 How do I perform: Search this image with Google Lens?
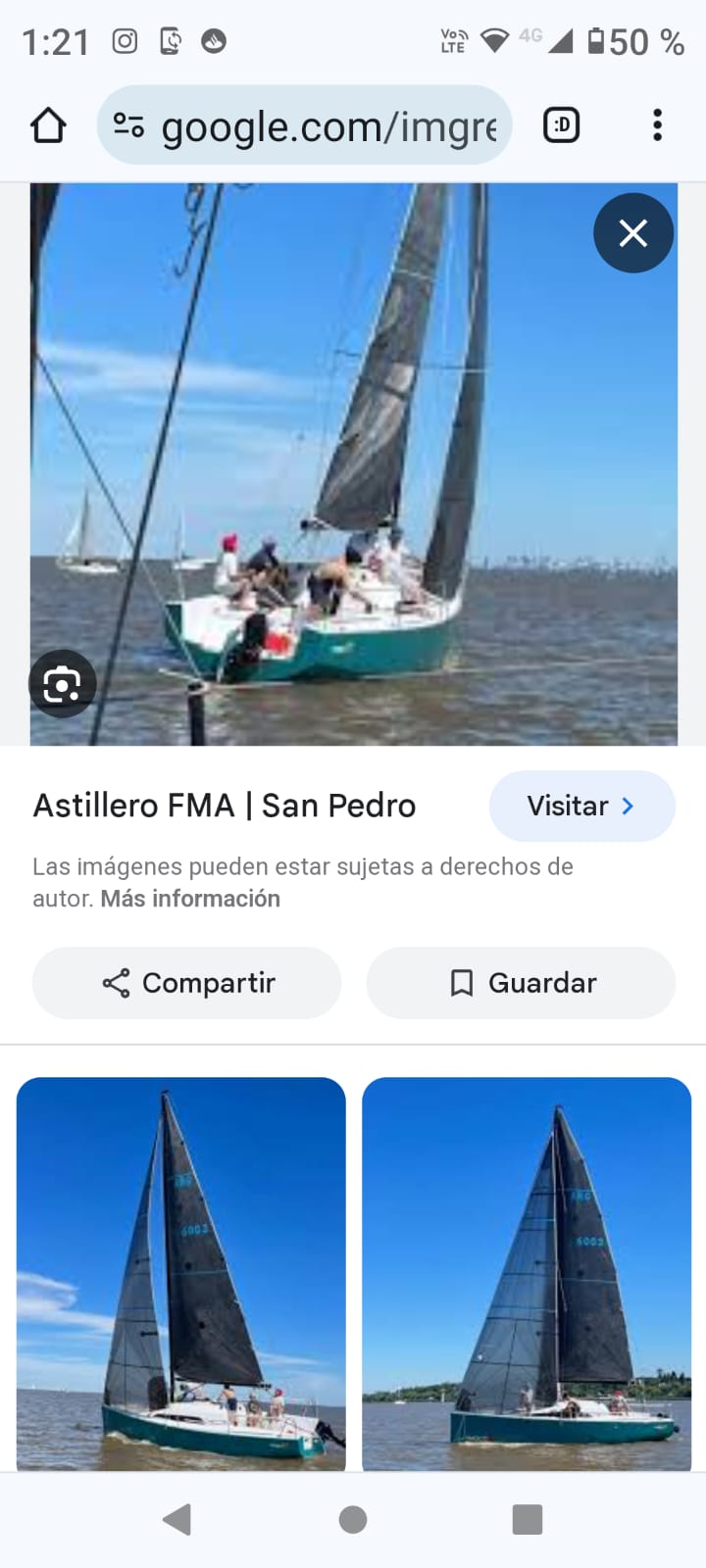click(62, 684)
